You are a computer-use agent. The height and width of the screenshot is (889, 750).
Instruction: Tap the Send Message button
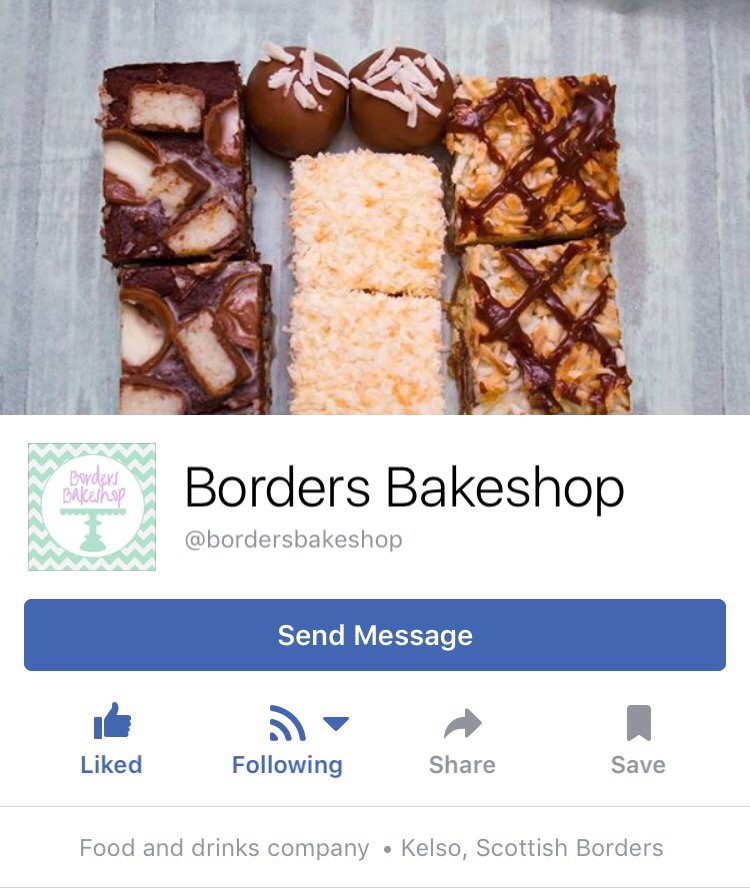[375, 635]
